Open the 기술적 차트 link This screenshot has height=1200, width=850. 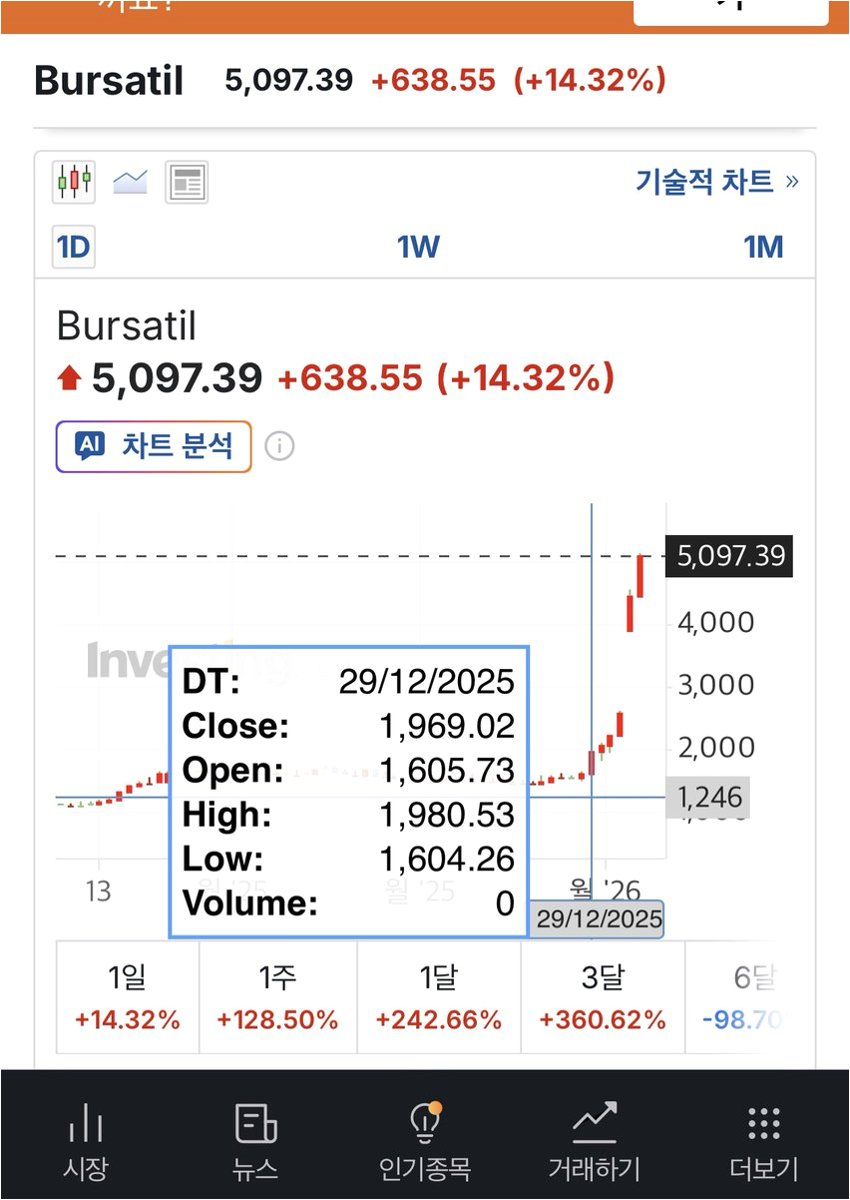pyautogui.click(x=717, y=182)
